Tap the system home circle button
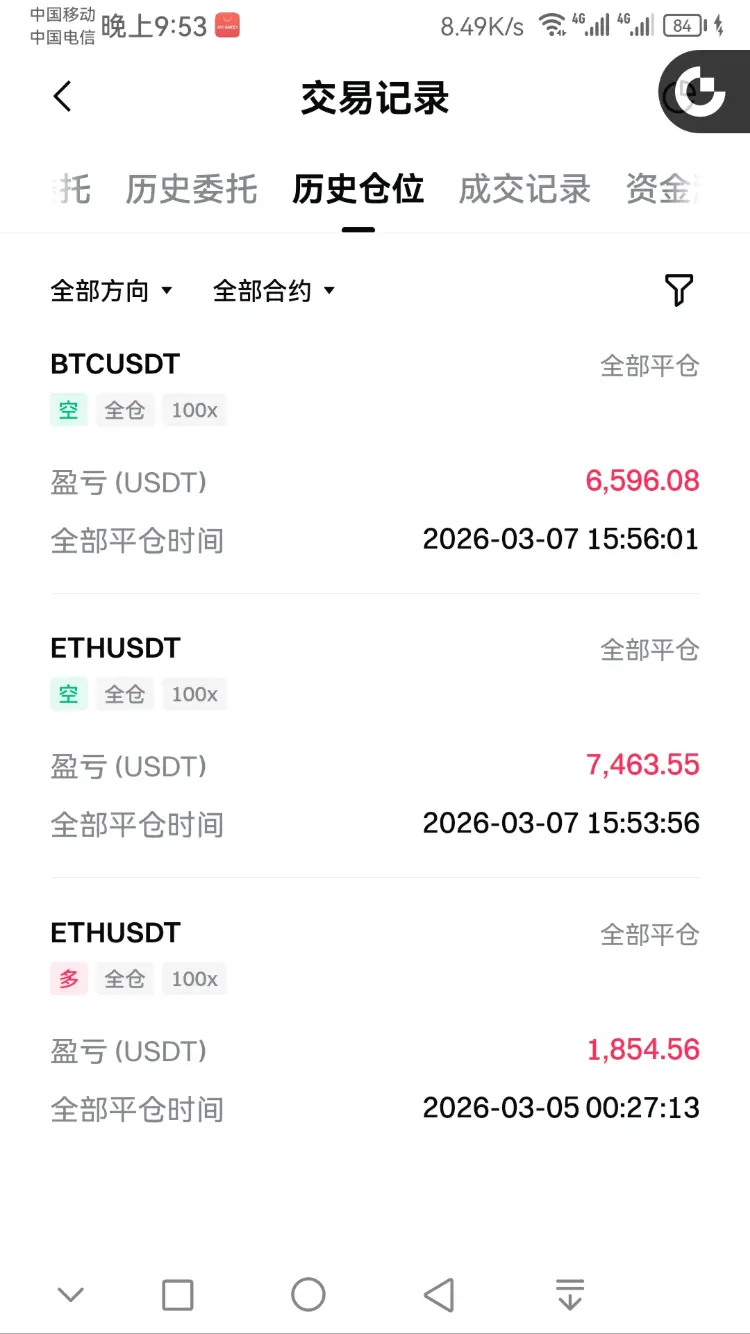The image size is (750, 1334). (308, 1294)
